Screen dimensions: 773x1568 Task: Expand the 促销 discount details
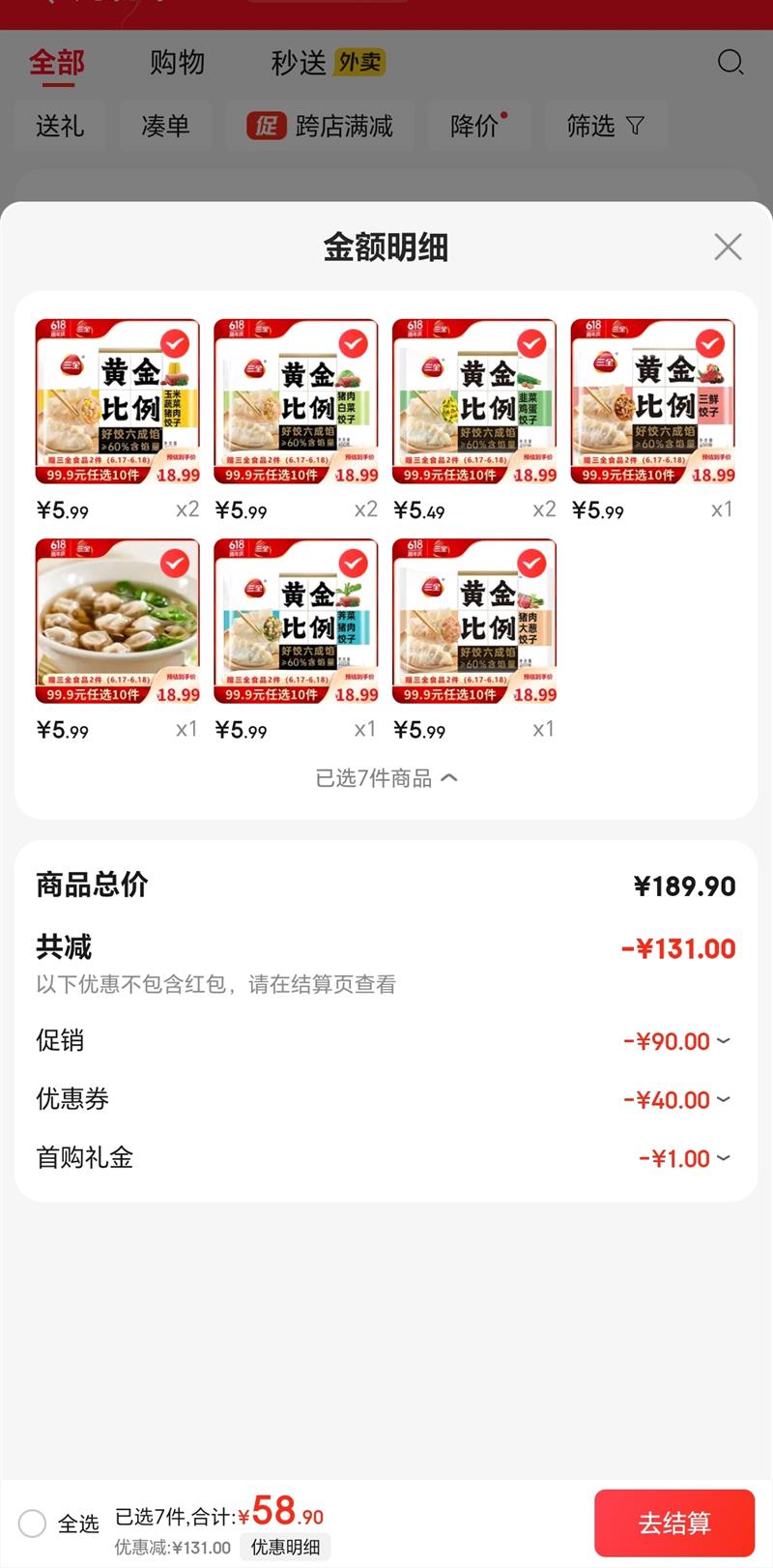[x=676, y=1041]
